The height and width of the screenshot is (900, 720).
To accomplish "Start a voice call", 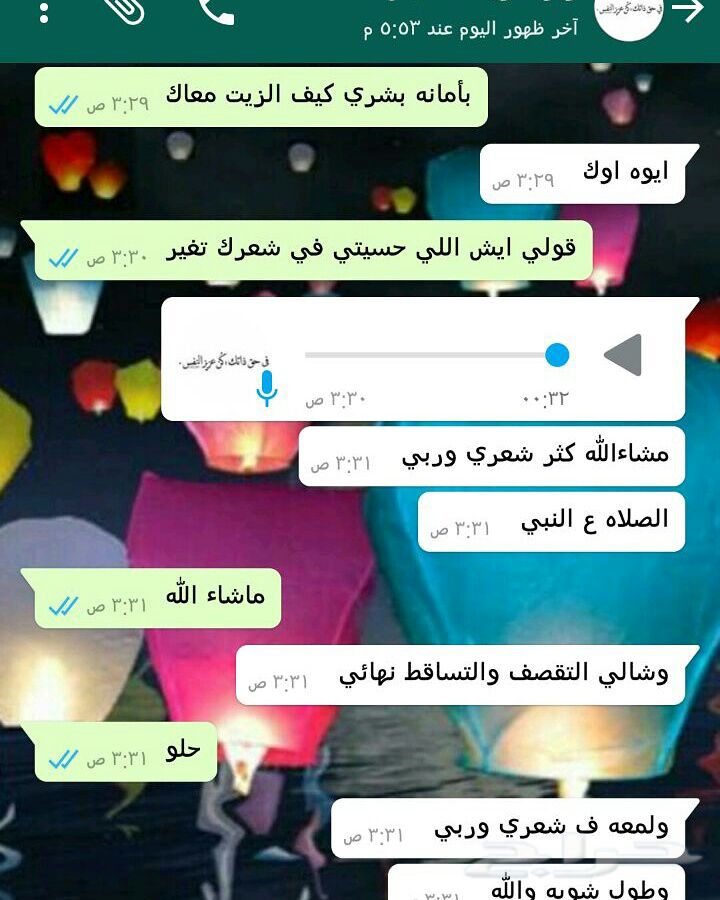I will click(215, 10).
